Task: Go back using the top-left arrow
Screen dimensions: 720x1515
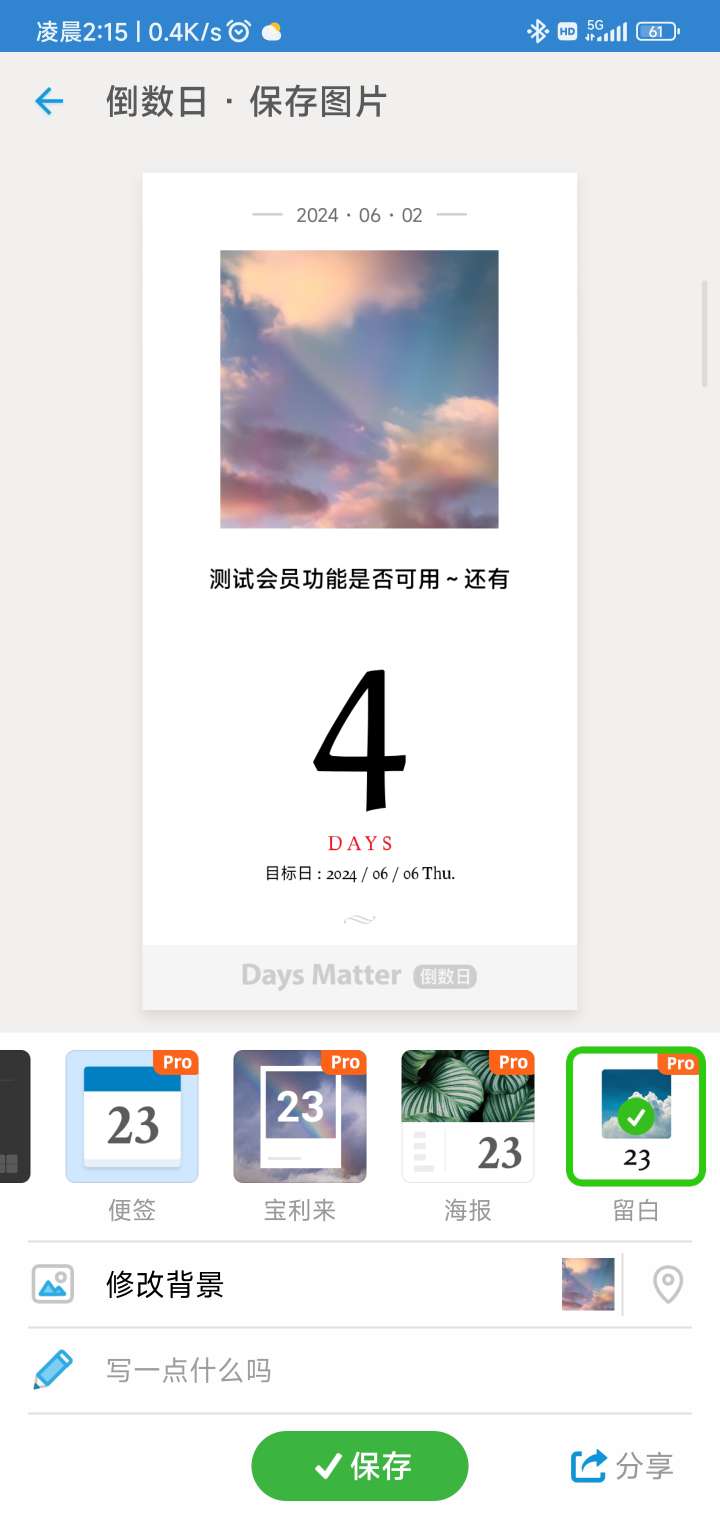Action: (x=49, y=101)
